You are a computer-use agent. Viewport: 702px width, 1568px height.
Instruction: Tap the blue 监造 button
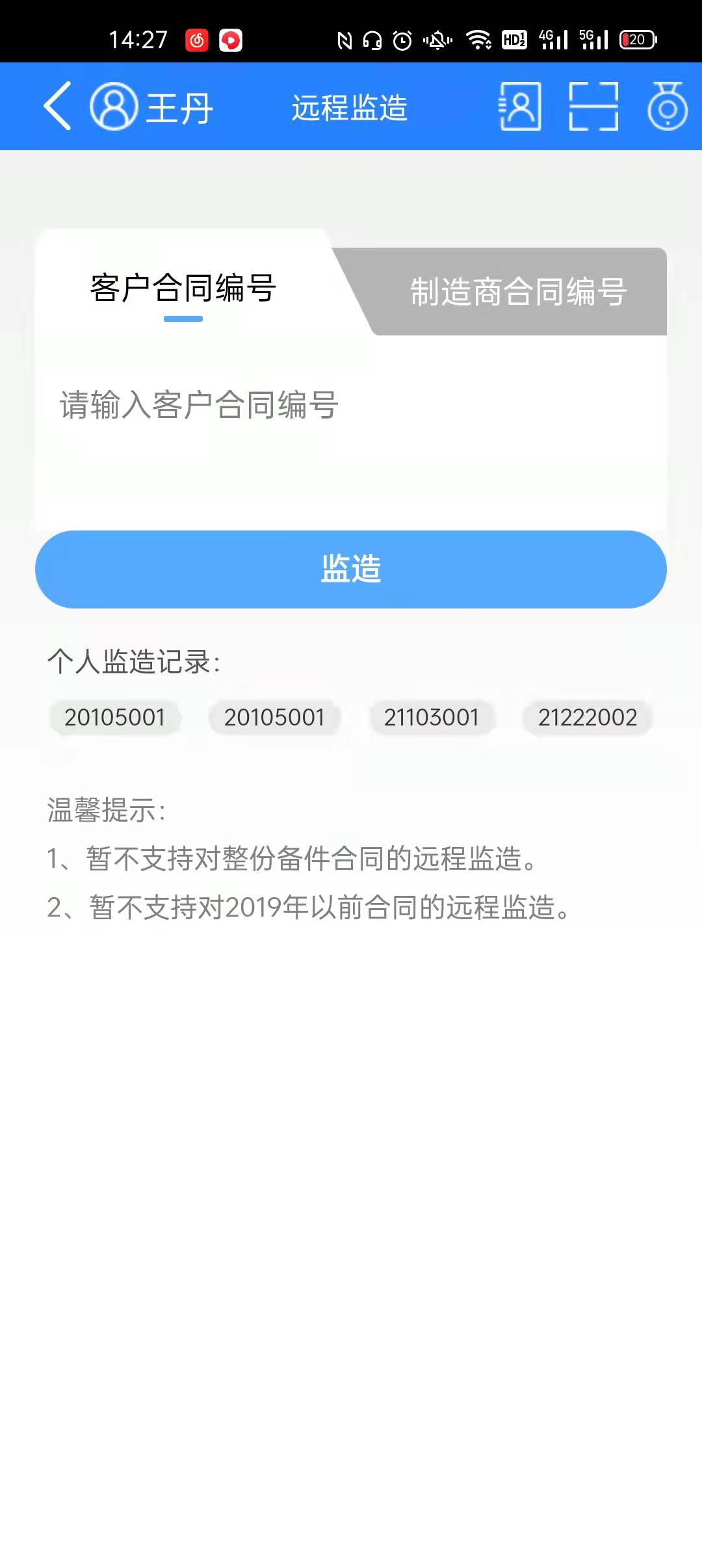click(351, 569)
